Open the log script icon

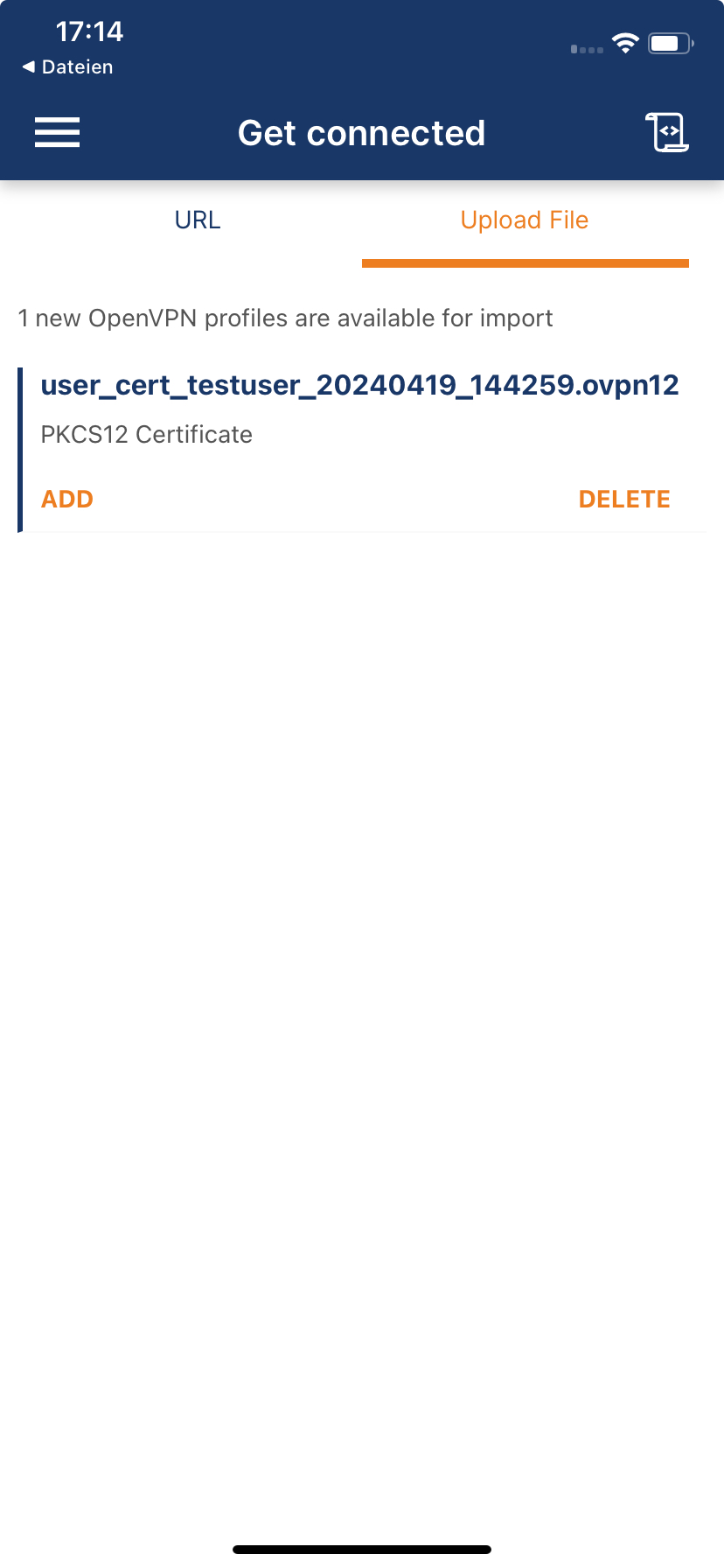coord(667,133)
